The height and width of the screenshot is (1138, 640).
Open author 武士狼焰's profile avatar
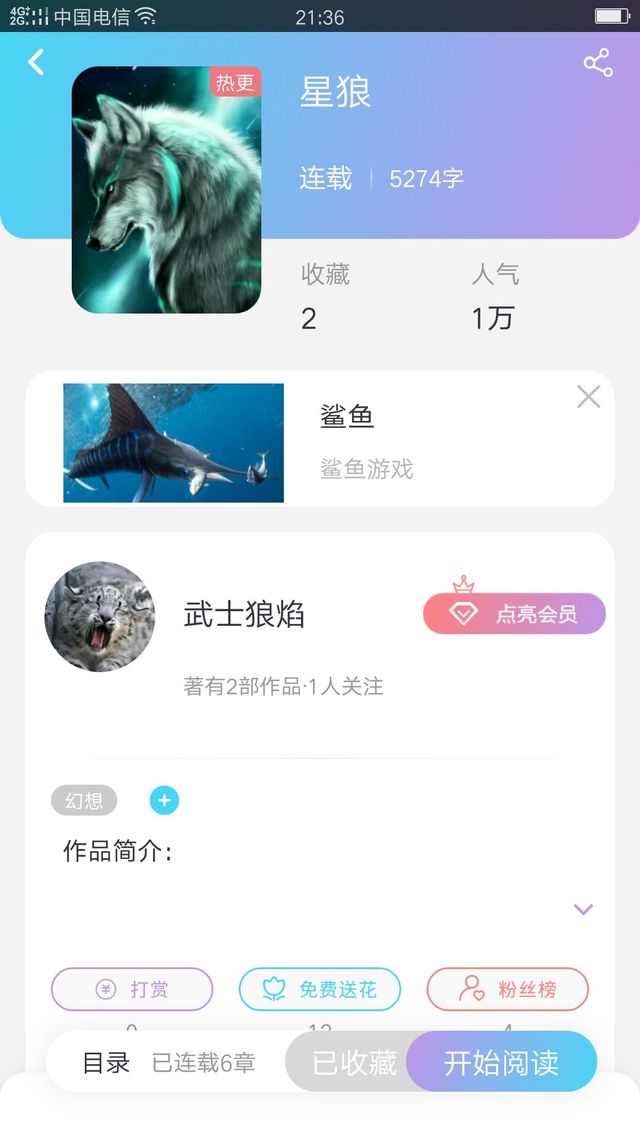100,616
